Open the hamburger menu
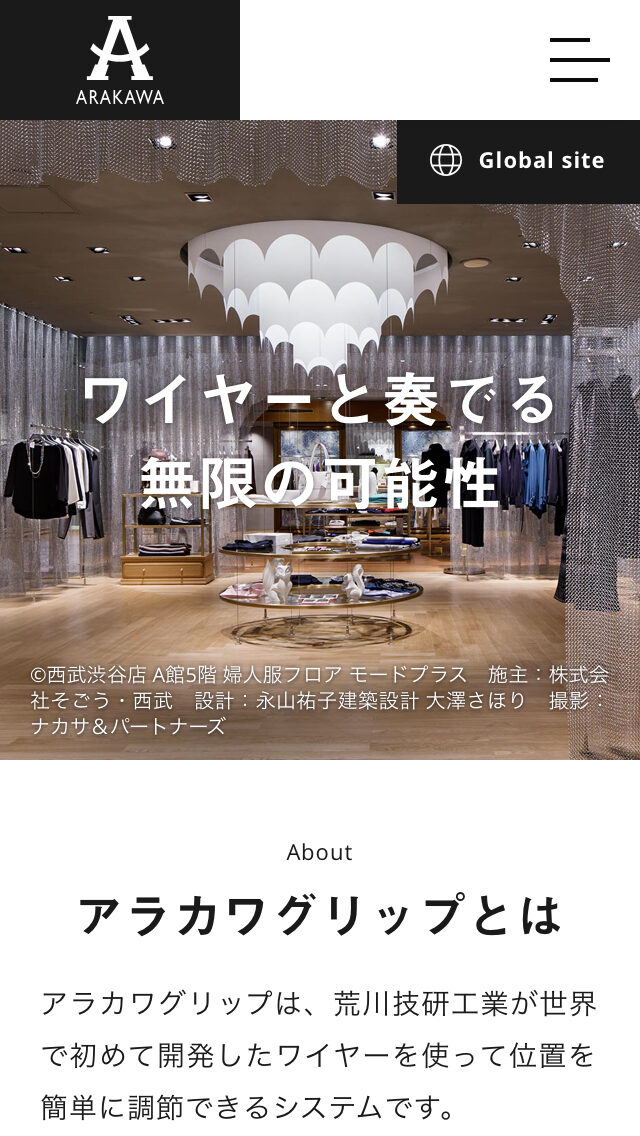This screenshot has width=640, height=1136. pyautogui.click(x=579, y=60)
